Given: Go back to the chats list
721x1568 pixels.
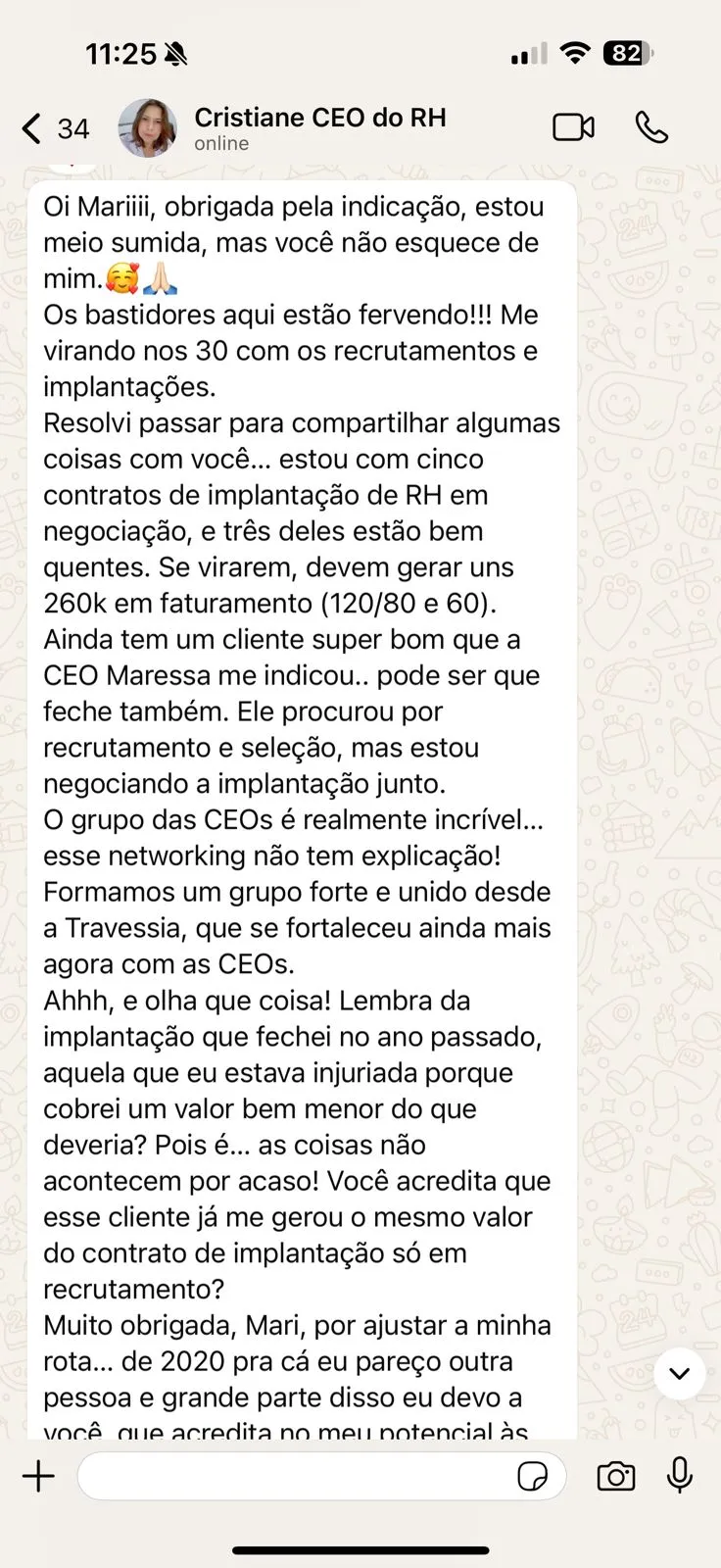Looking at the screenshot, I should pyautogui.click(x=54, y=128).
